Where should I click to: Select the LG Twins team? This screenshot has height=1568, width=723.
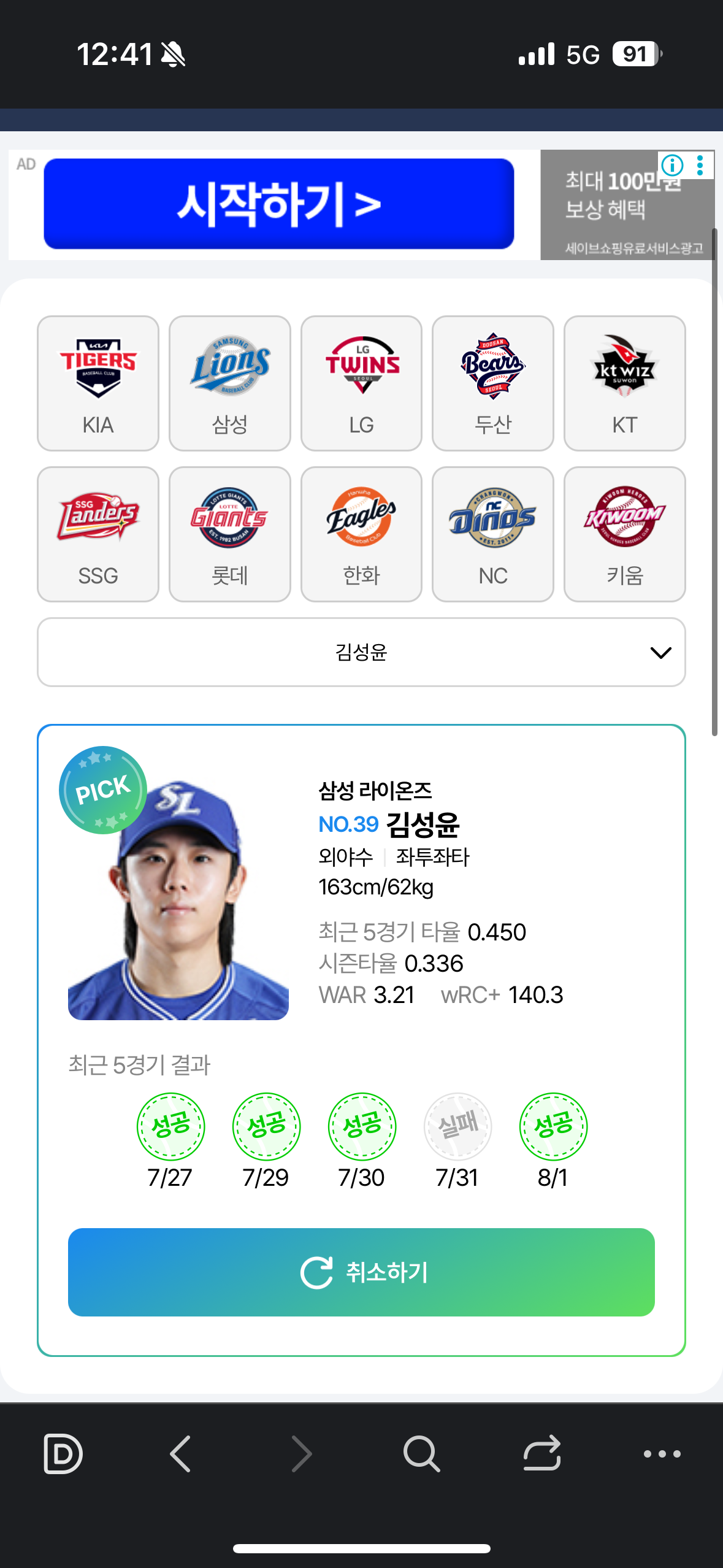361,383
